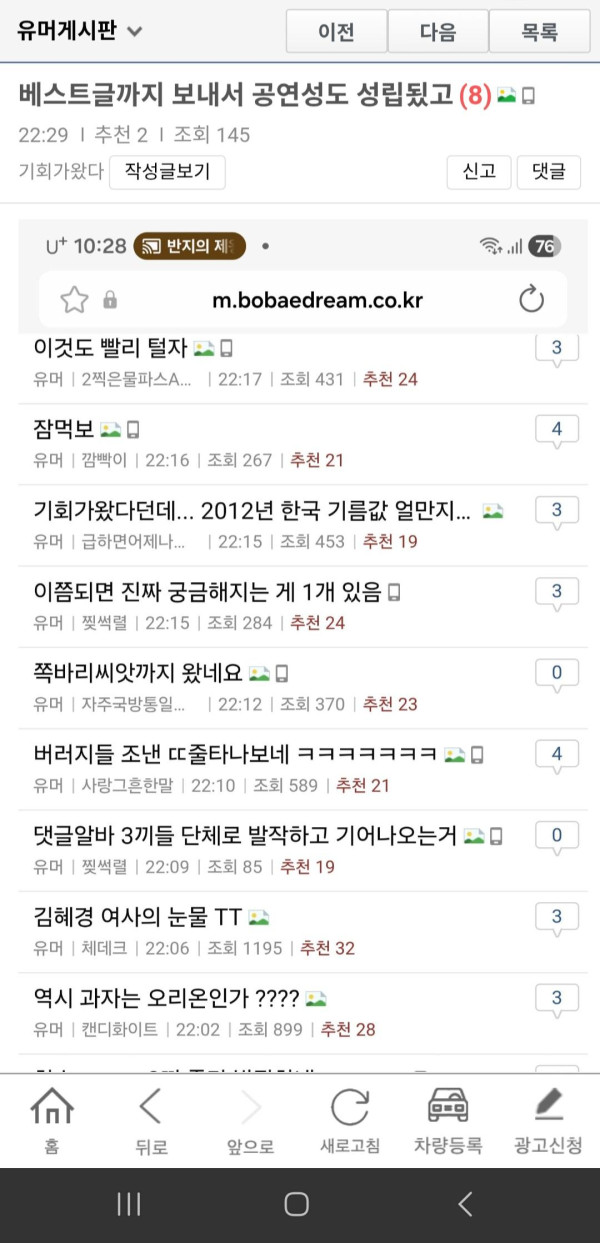
Task: Go to the next post with 다음
Action: coord(438,32)
